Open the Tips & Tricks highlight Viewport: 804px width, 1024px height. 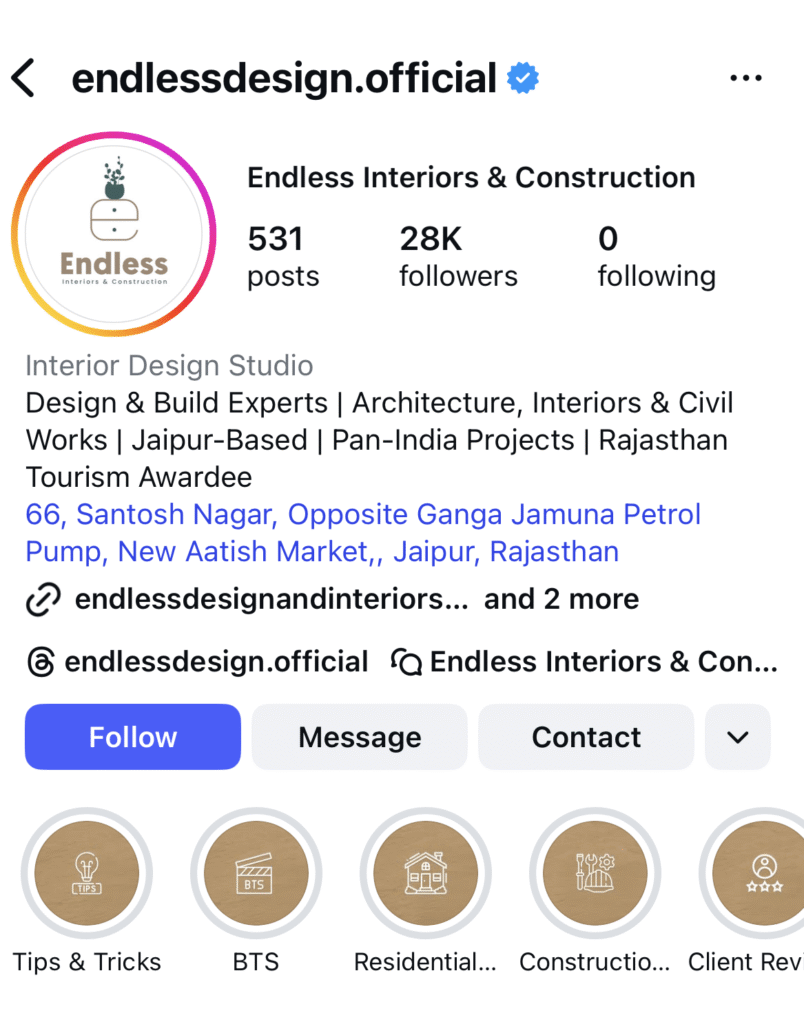[x=87, y=873]
